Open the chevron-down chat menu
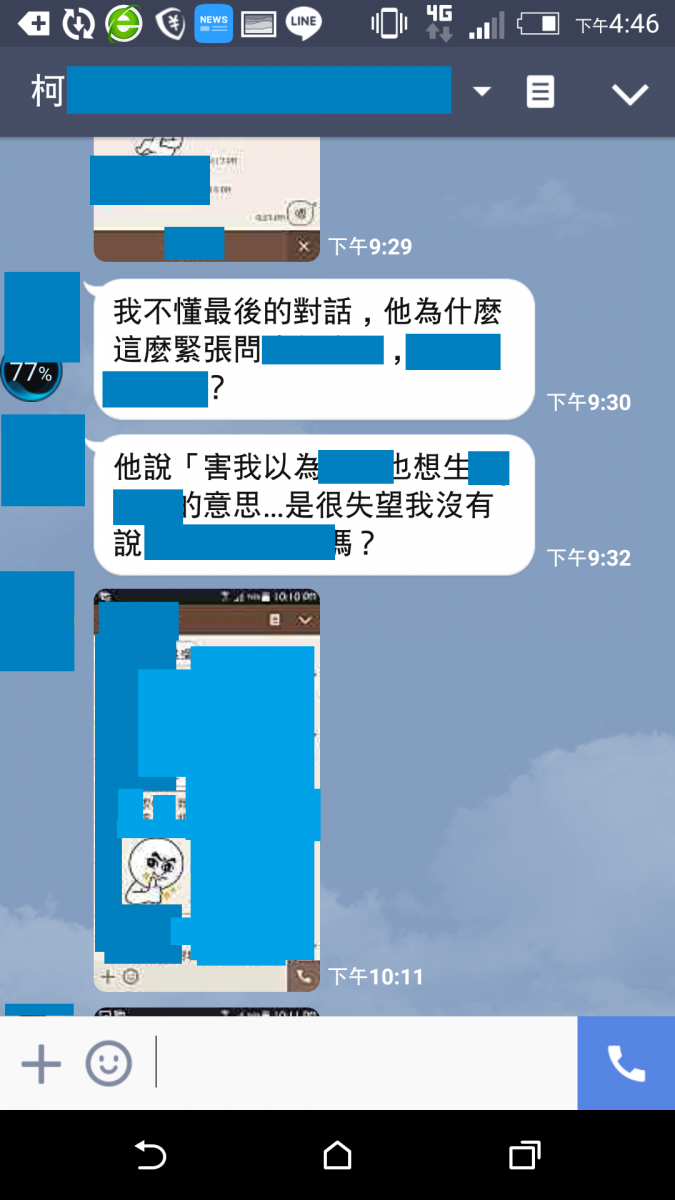 pyautogui.click(x=630, y=94)
